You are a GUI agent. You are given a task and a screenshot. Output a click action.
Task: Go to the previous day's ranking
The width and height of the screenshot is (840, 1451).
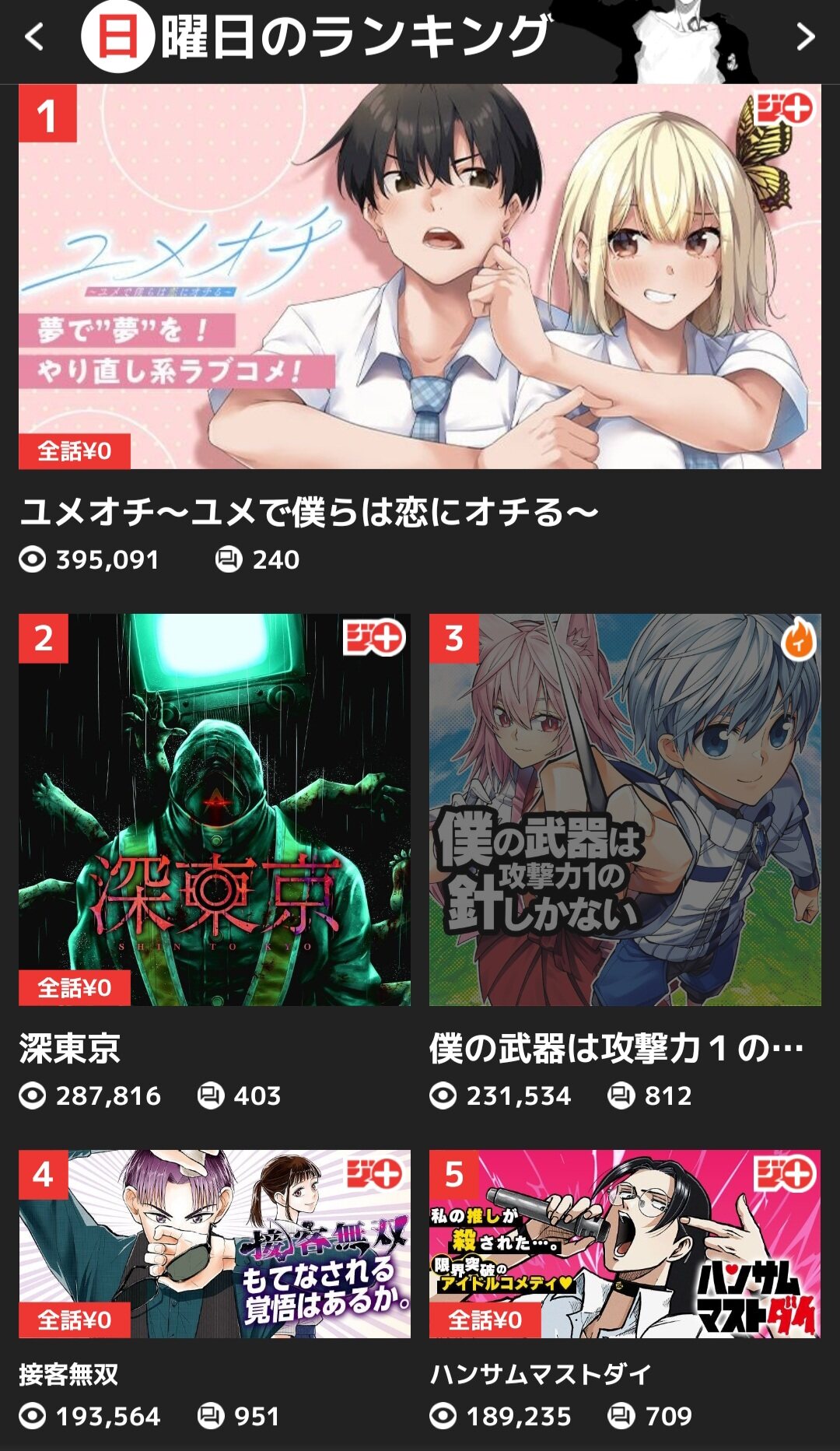coord(34,37)
